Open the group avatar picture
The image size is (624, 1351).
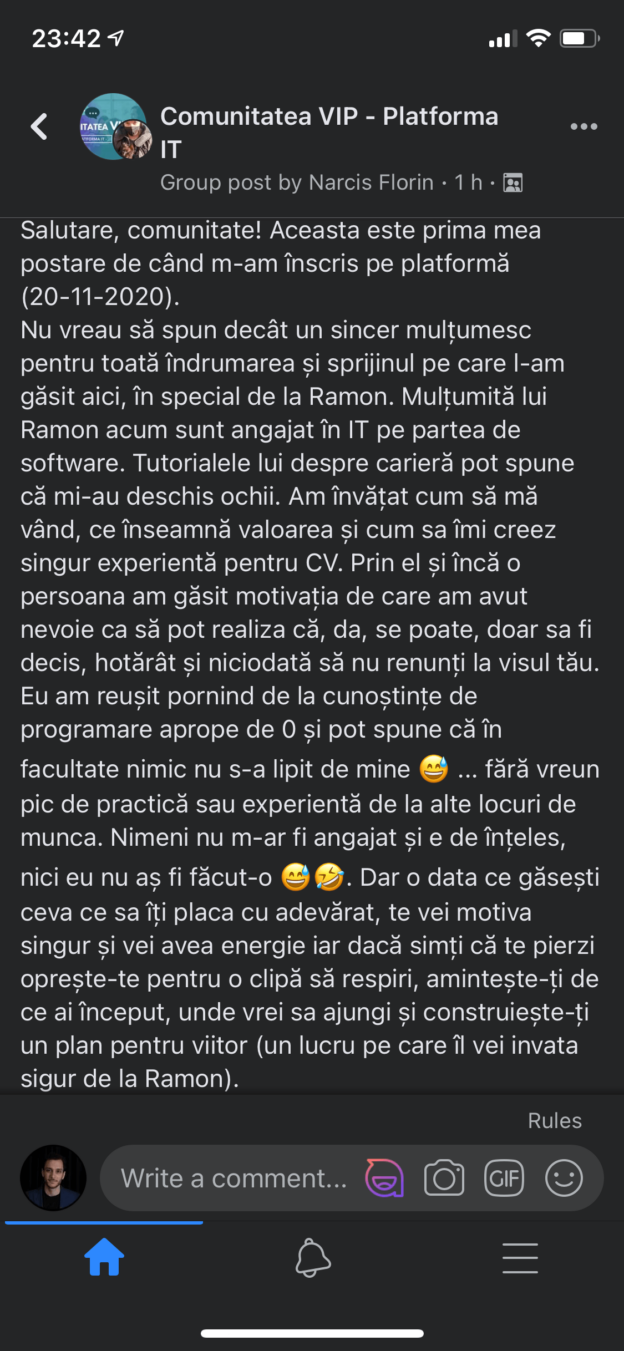coord(115,127)
